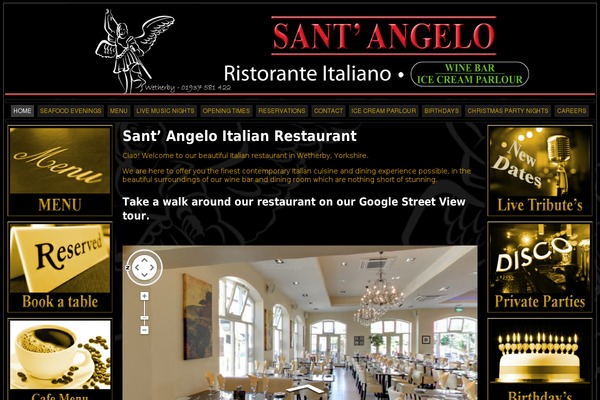Open Christmas Party Nights
600x400 pixels.
tap(507, 111)
